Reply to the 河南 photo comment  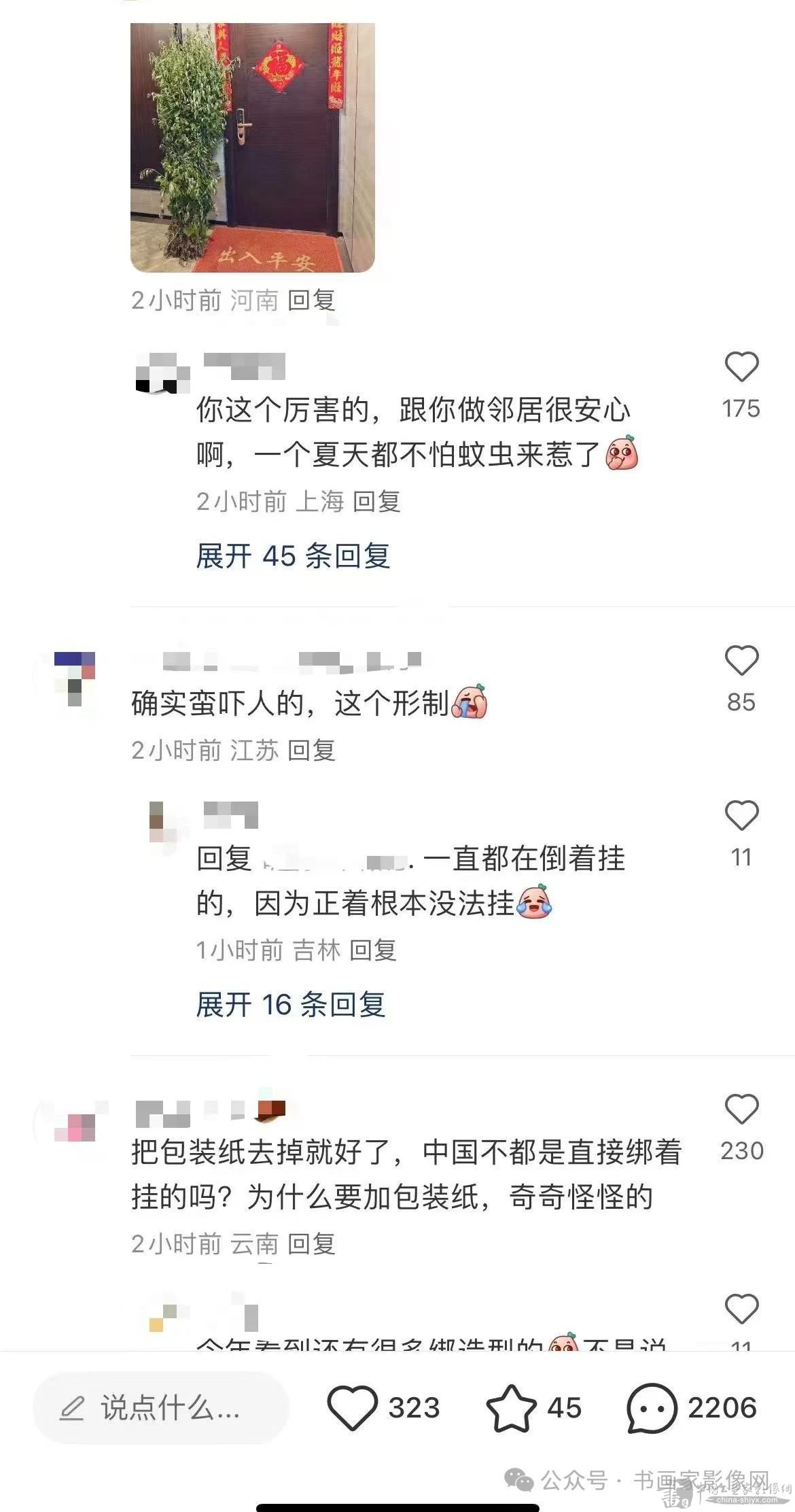click(x=311, y=300)
